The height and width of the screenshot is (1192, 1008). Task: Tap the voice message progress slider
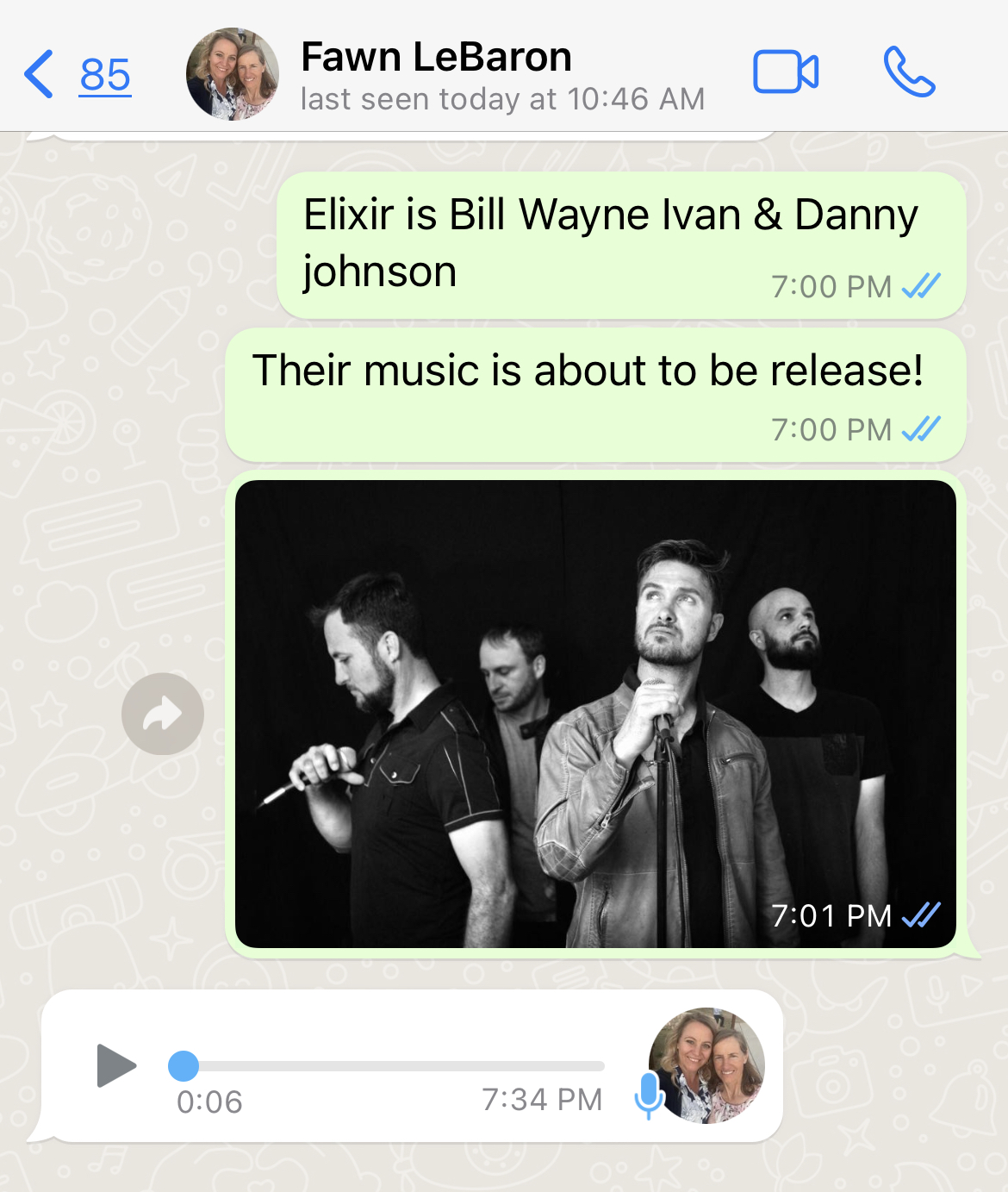388,1066
